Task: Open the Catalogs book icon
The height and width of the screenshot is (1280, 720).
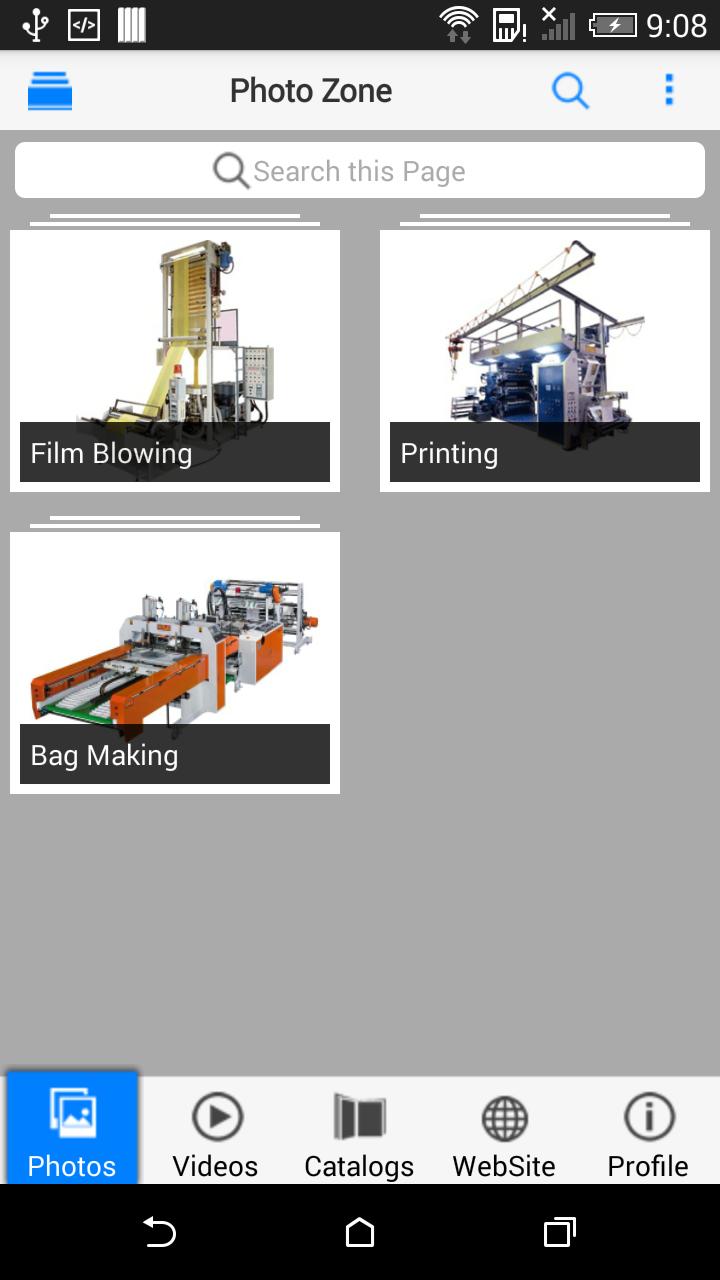Action: click(x=359, y=1117)
